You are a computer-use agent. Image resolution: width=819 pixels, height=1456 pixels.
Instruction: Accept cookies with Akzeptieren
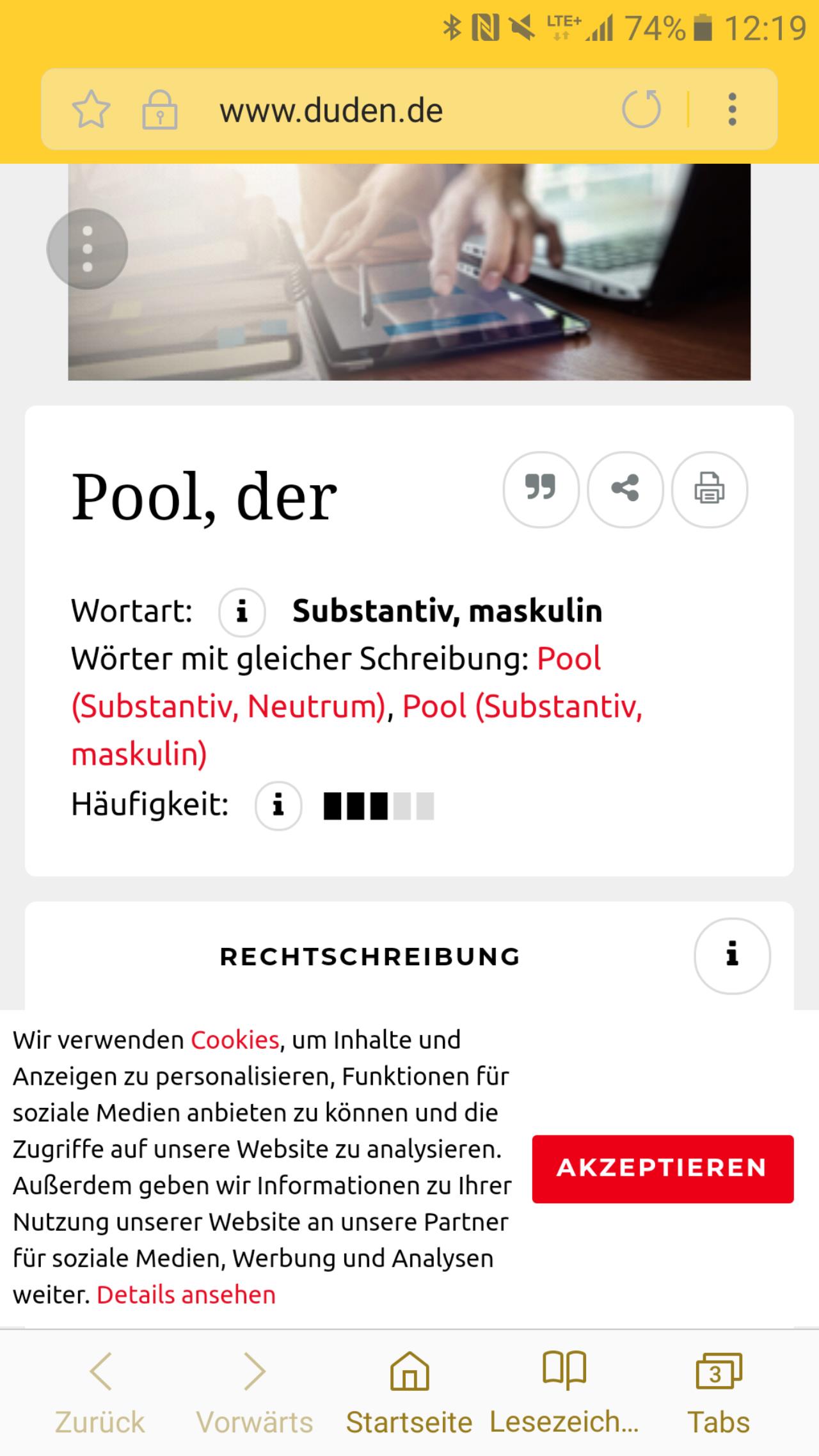click(663, 1169)
